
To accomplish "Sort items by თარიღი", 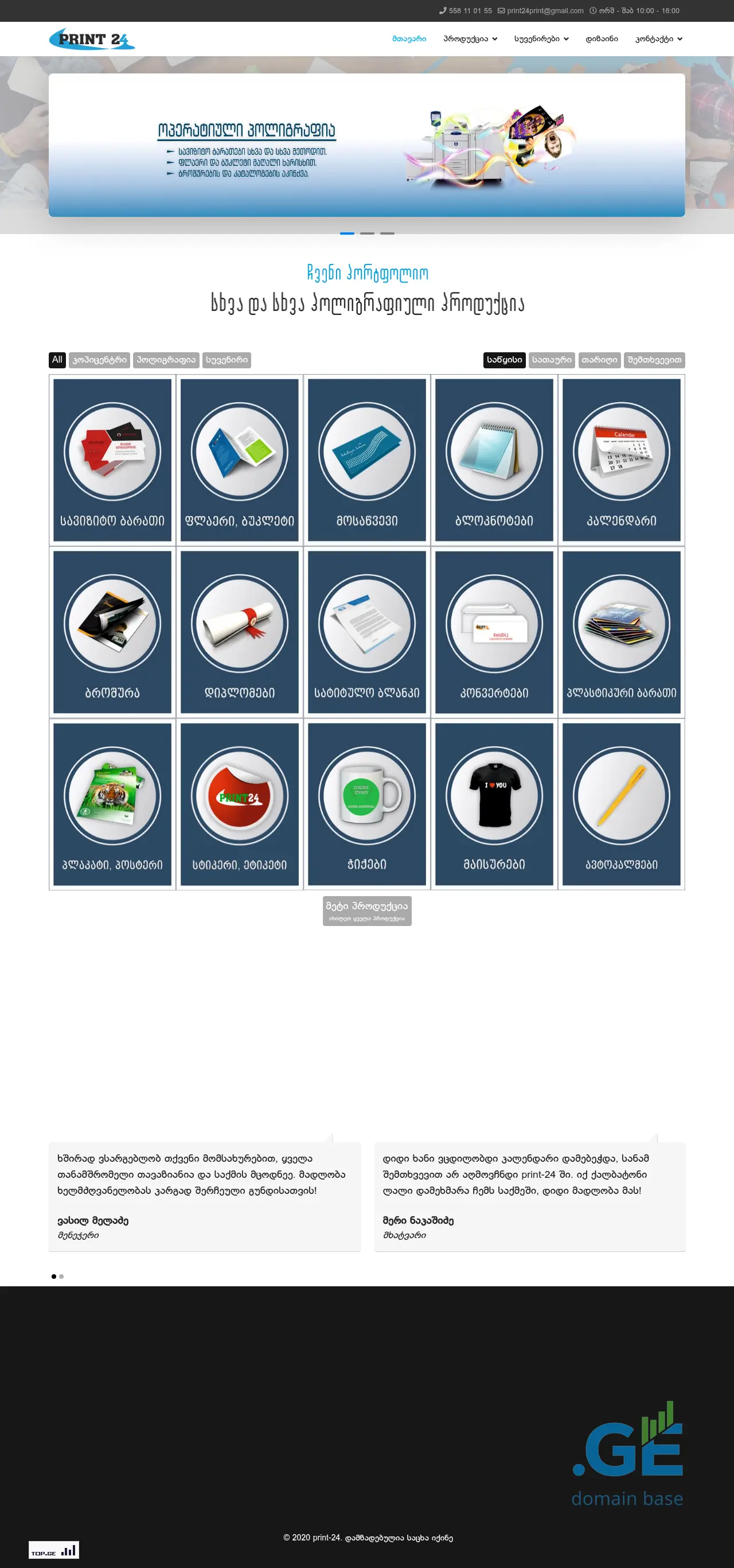I will click(599, 360).
